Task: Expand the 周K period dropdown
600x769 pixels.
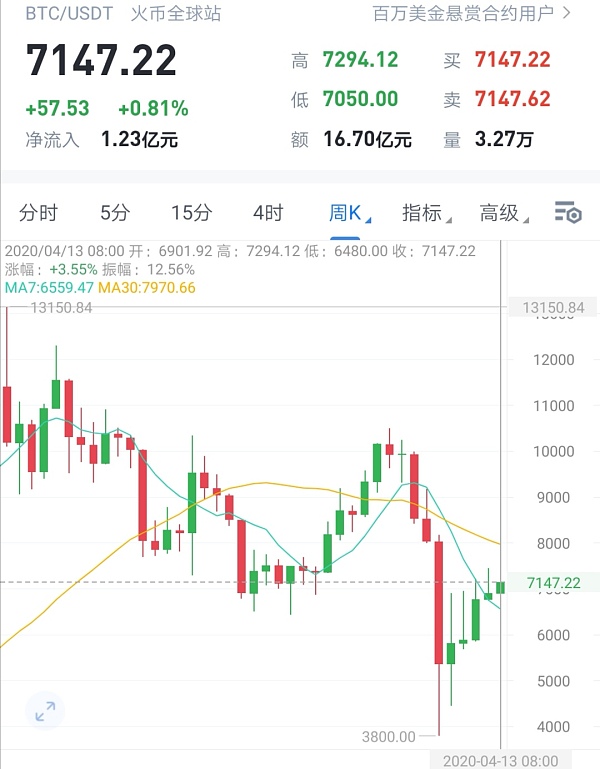Action: click(x=350, y=212)
